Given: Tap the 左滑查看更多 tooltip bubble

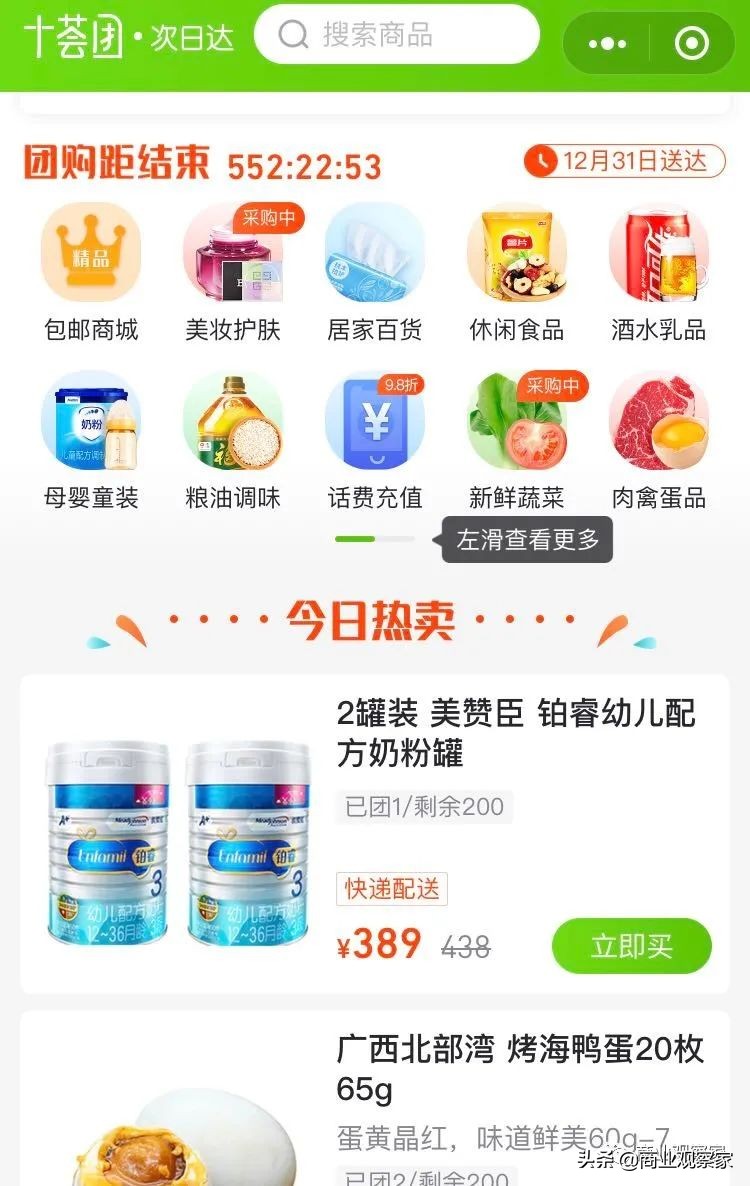Looking at the screenshot, I should click(528, 540).
